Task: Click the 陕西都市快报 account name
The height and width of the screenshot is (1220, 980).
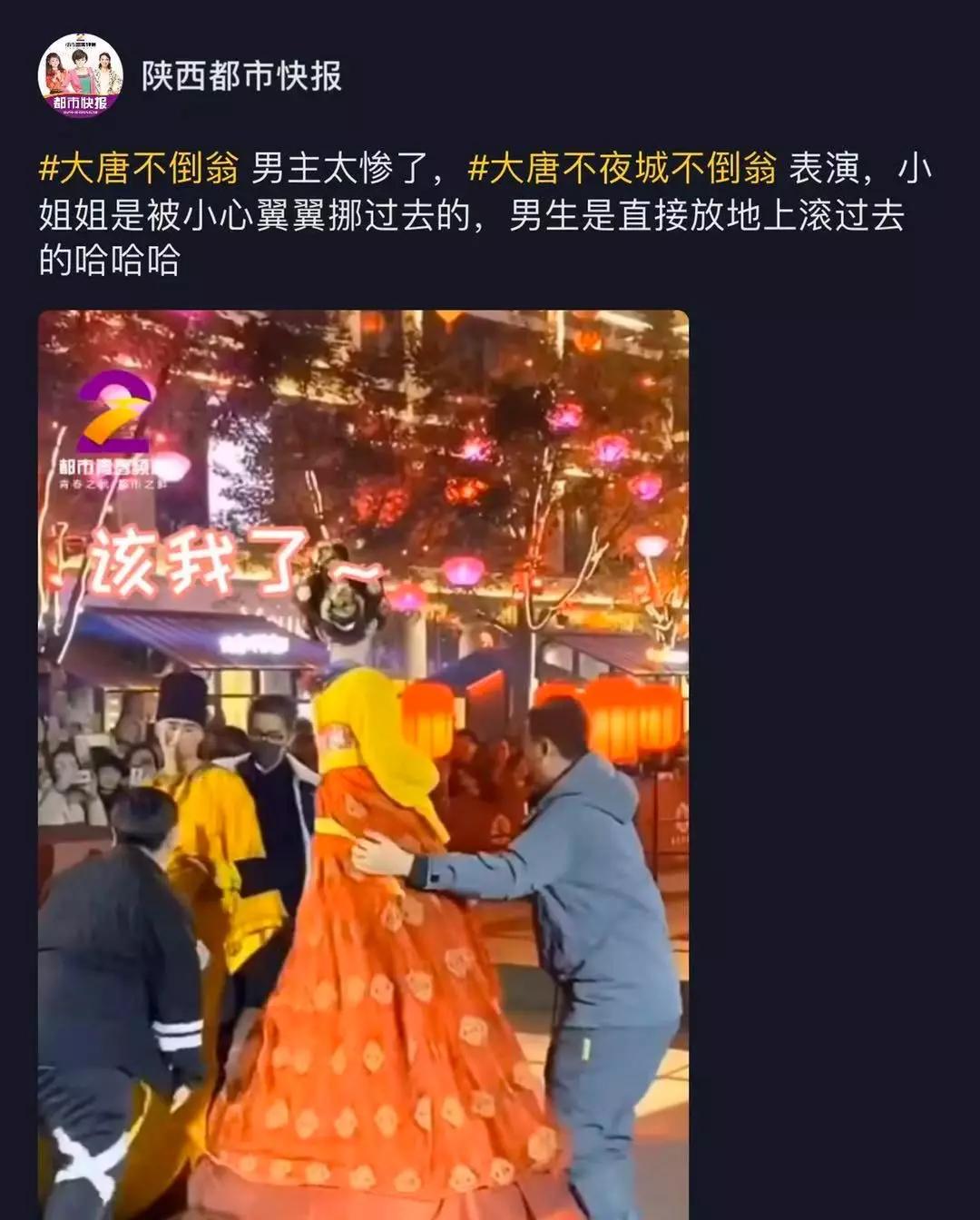Action: coord(240,76)
